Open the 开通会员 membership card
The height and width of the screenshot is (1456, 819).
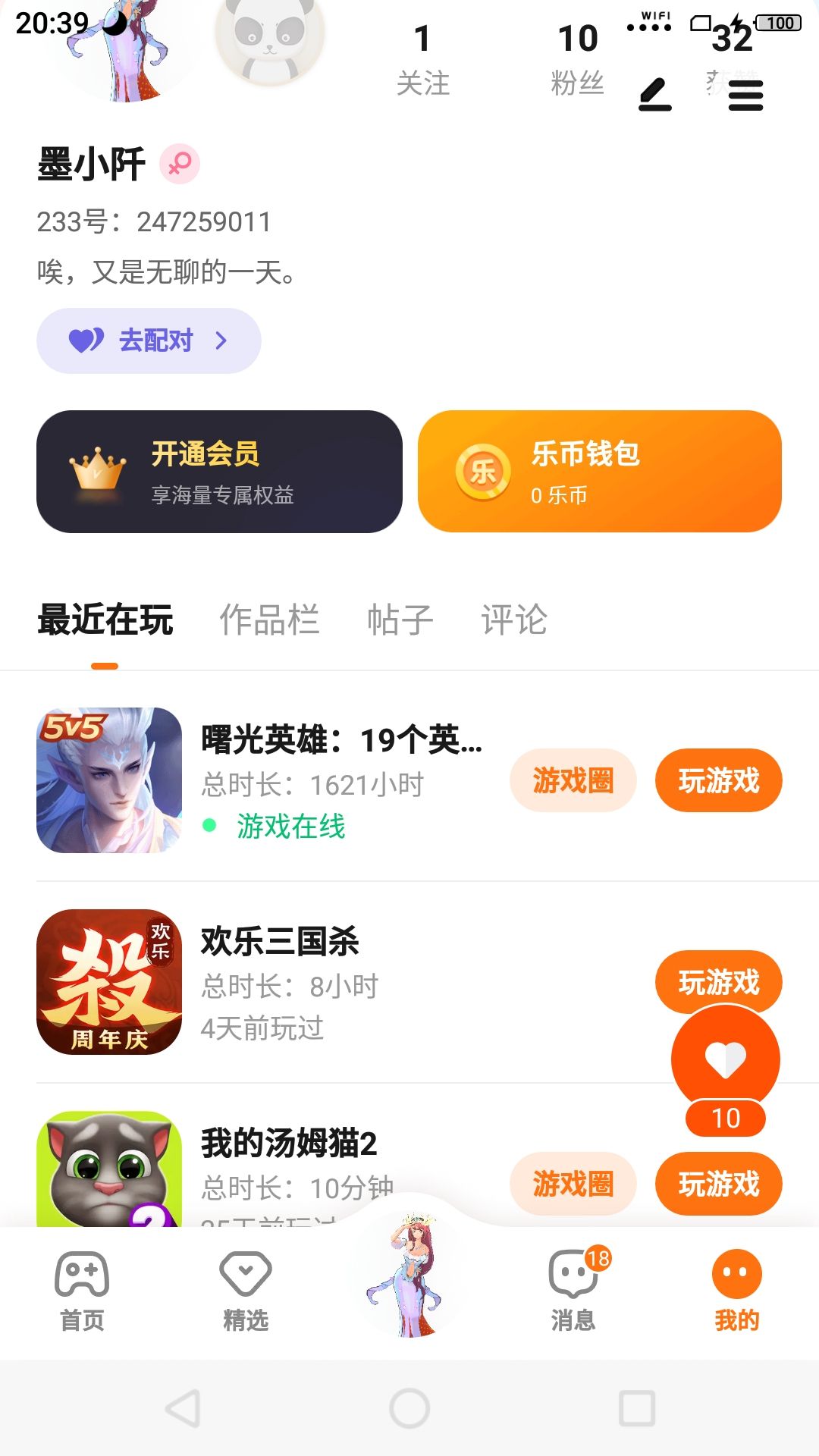(219, 472)
